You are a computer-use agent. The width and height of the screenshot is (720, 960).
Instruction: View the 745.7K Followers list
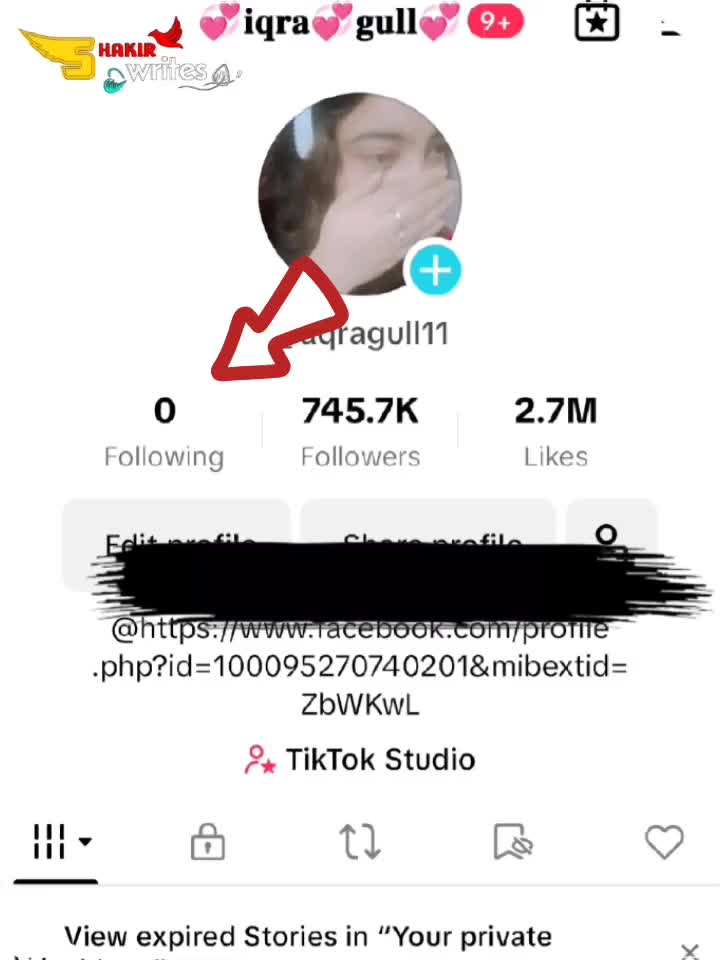(x=360, y=432)
